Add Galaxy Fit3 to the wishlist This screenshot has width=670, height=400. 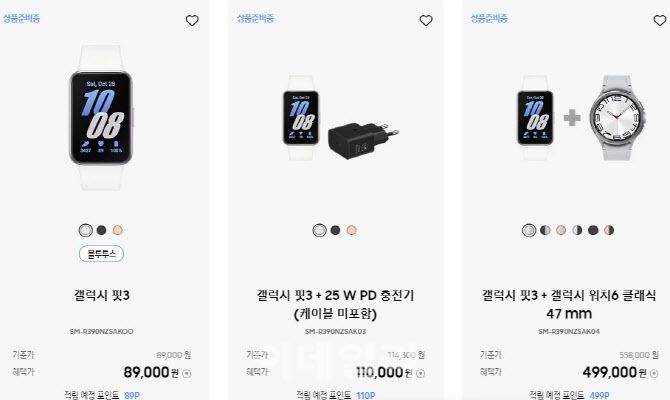pyautogui.click(x=192, y=20)
